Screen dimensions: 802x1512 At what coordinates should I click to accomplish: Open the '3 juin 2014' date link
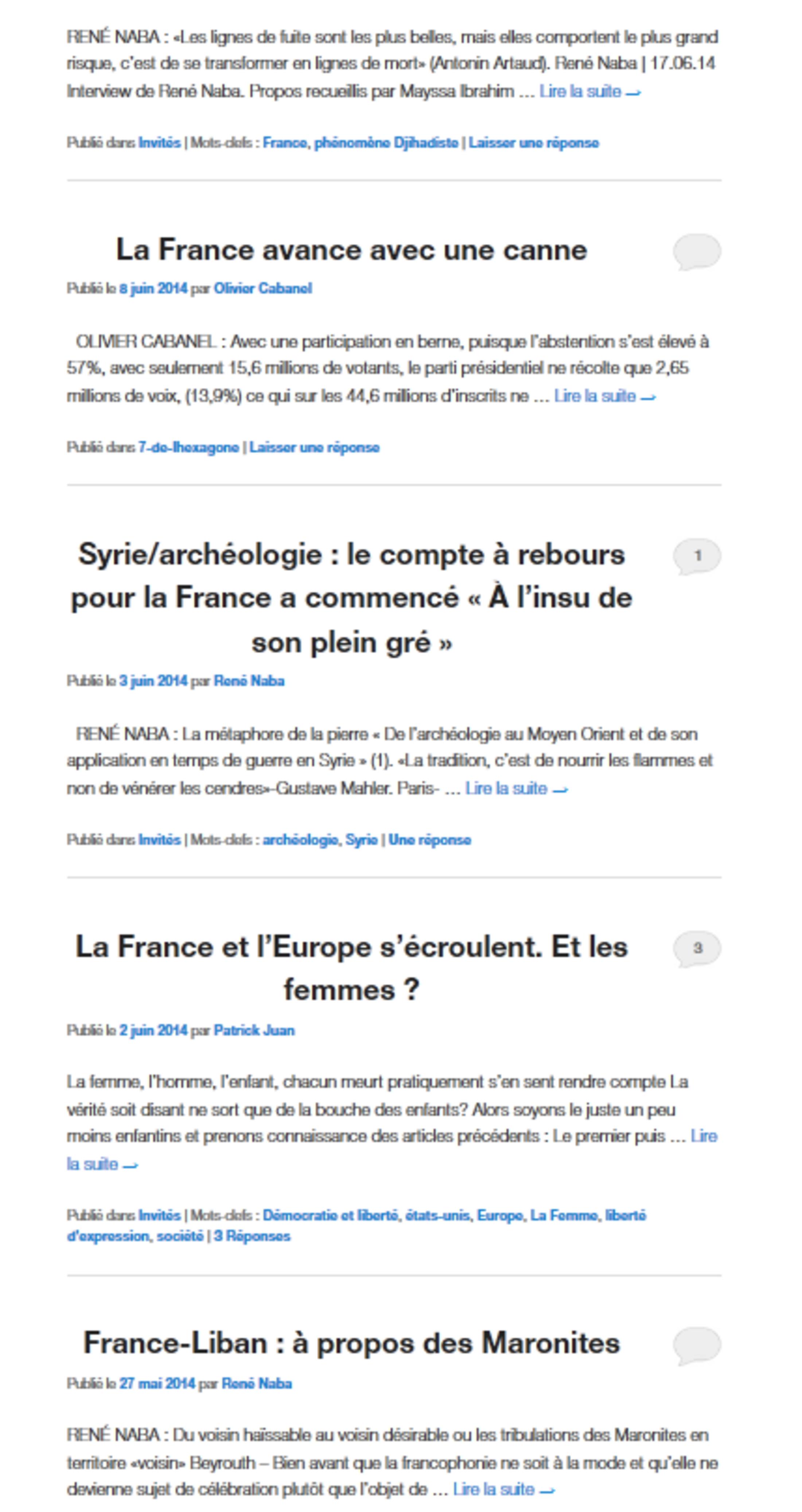pos(153,681)
